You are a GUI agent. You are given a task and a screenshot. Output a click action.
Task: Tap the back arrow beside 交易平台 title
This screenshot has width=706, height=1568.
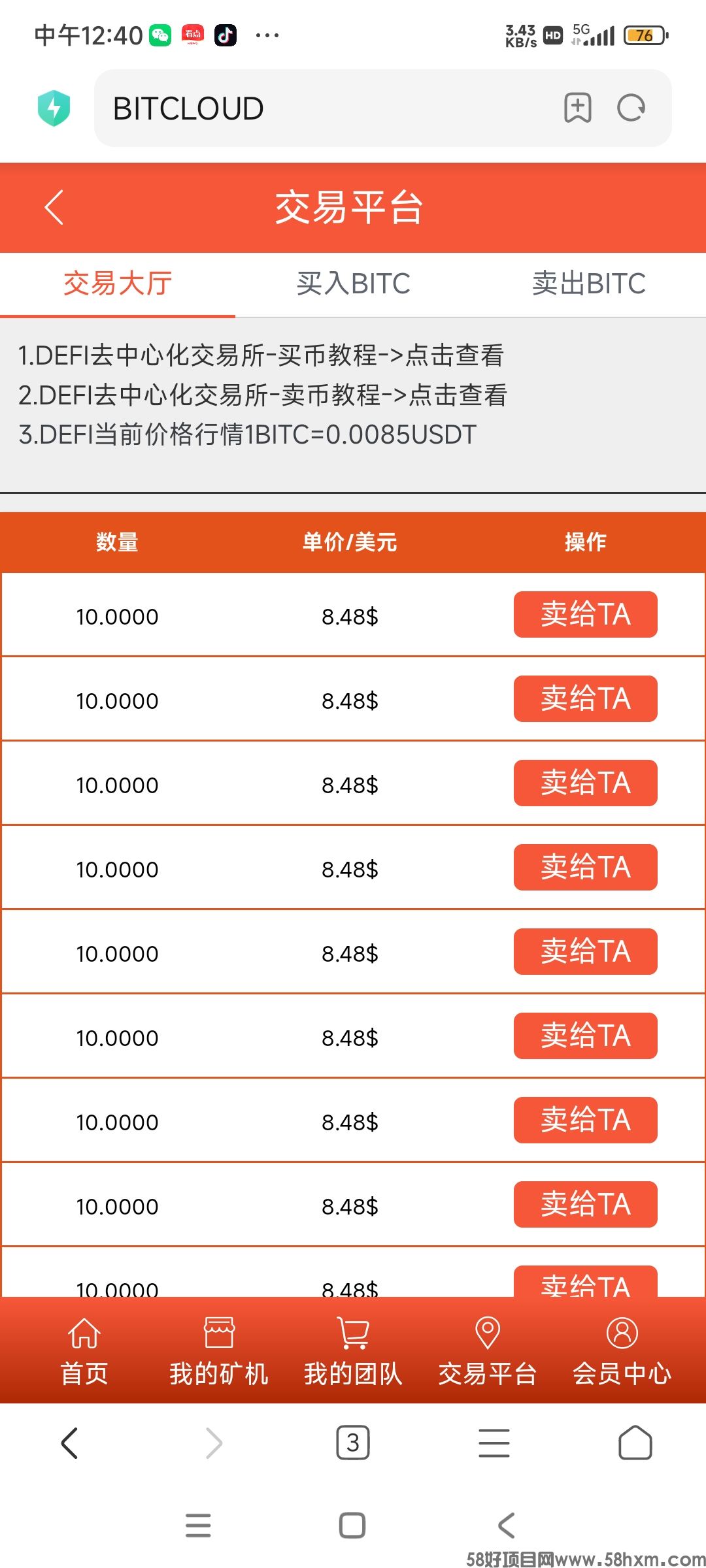click(54, 206)
